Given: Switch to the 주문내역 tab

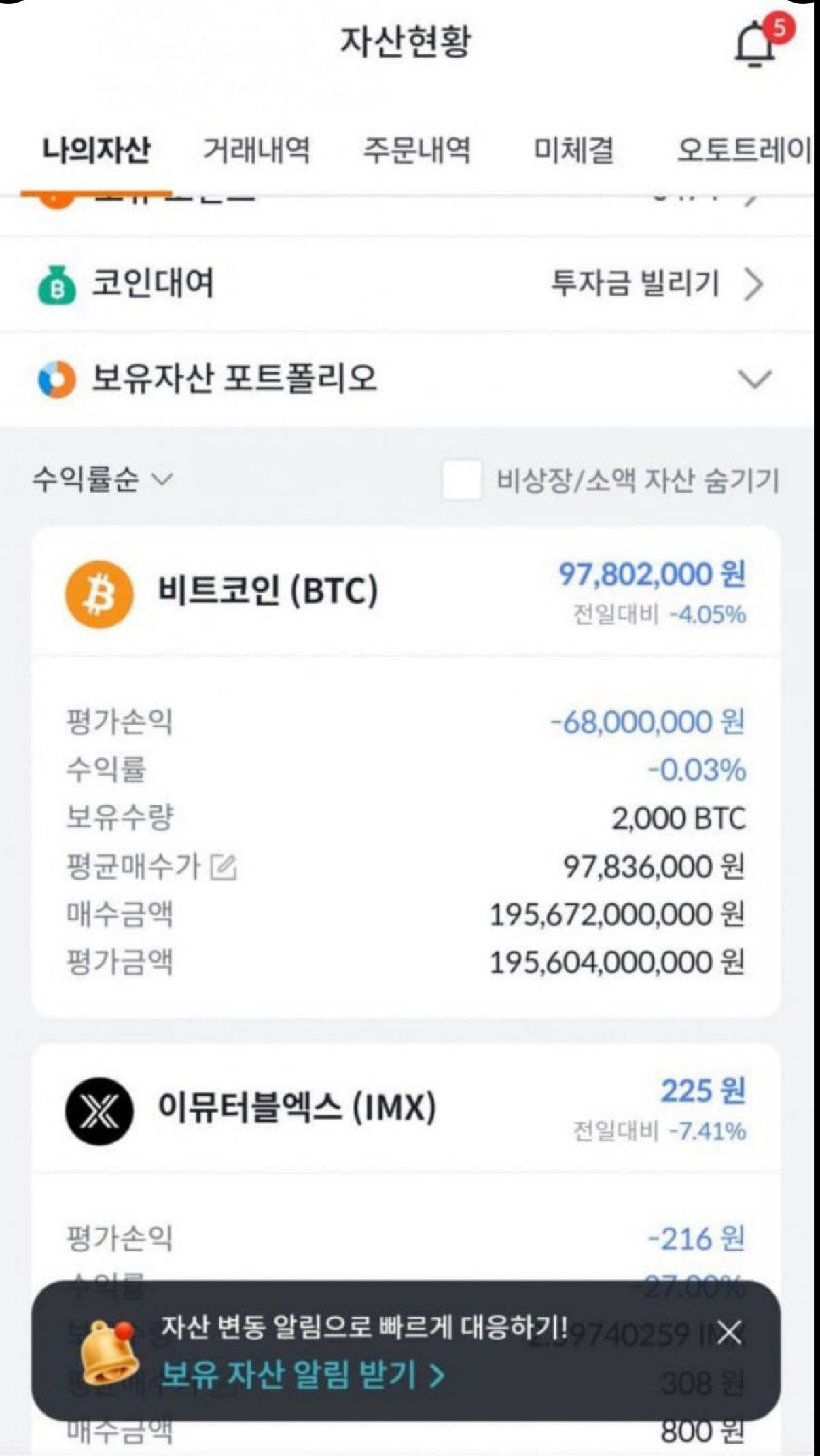Looking at the screenshot, I should [416, 150].
